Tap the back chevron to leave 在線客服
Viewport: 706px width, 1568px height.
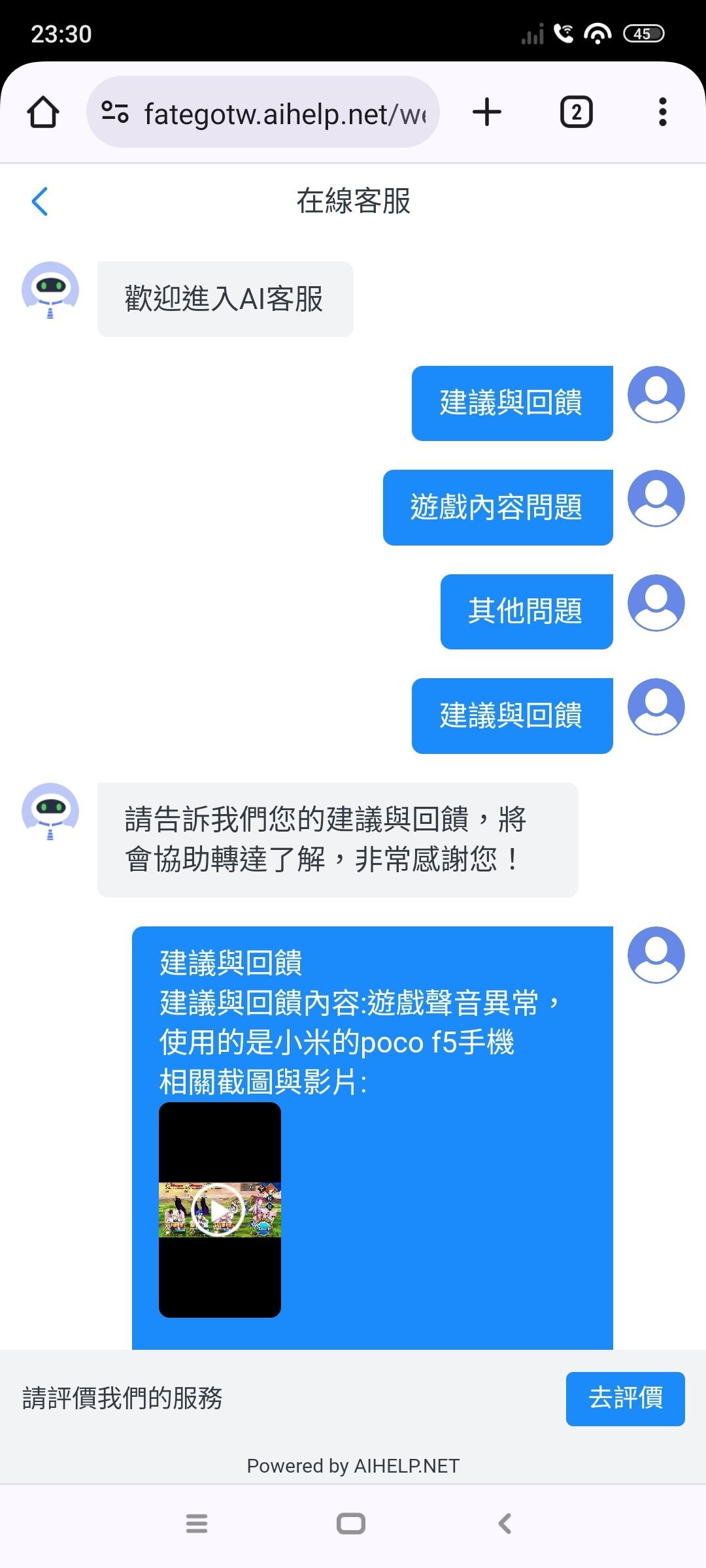point(41,201)
